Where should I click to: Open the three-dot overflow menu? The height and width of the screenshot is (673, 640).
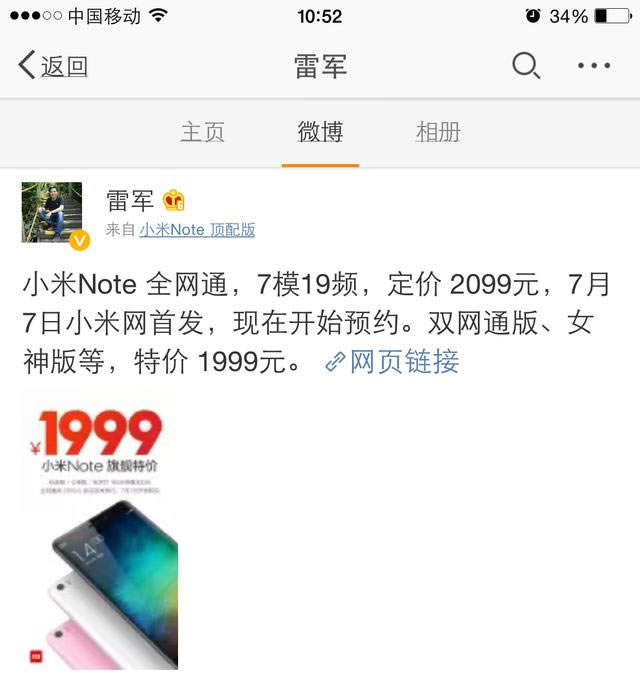click(x=593, y=66)
